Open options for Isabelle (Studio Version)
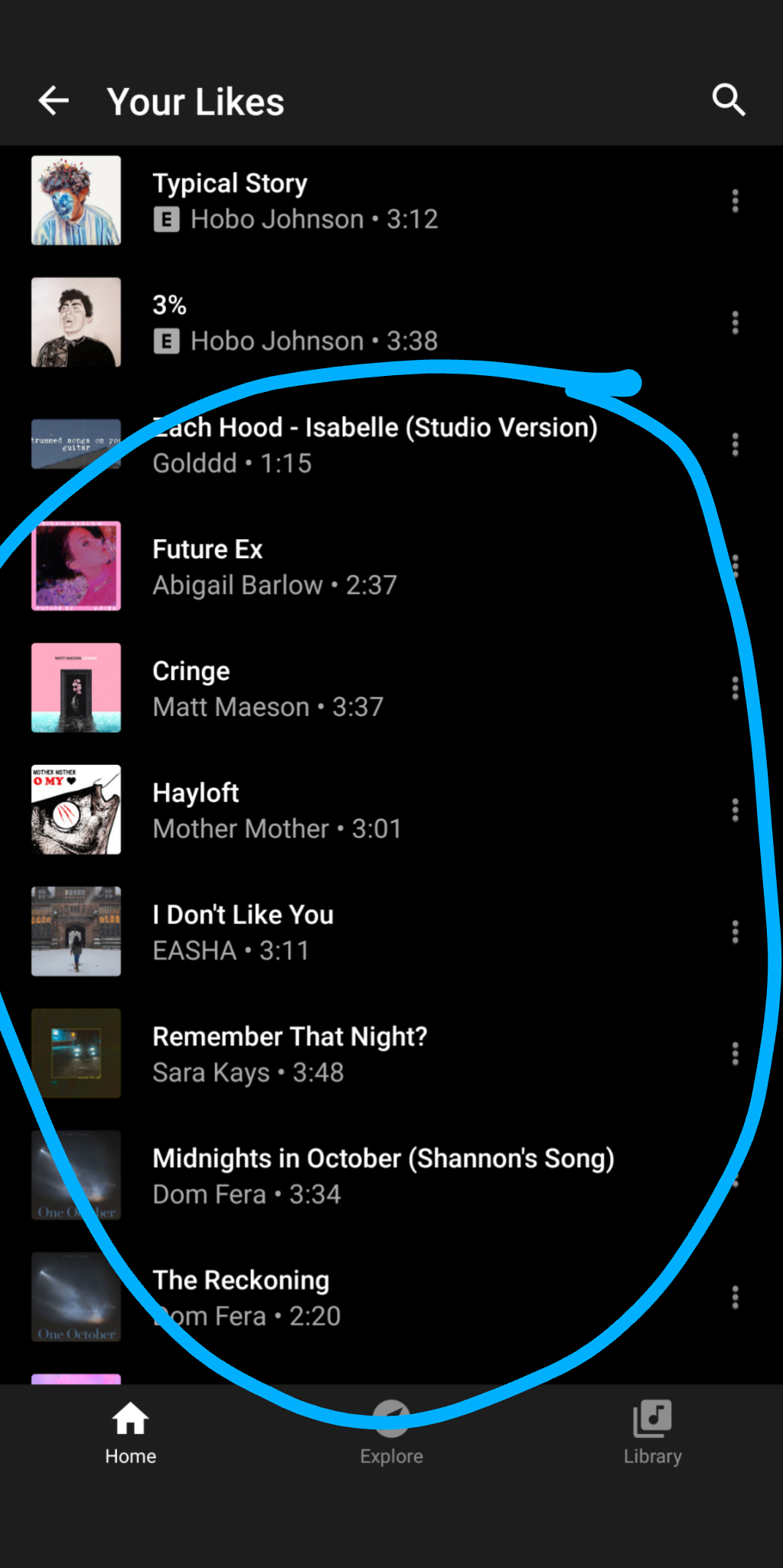 pyautogui.click(x=735, y=444)
